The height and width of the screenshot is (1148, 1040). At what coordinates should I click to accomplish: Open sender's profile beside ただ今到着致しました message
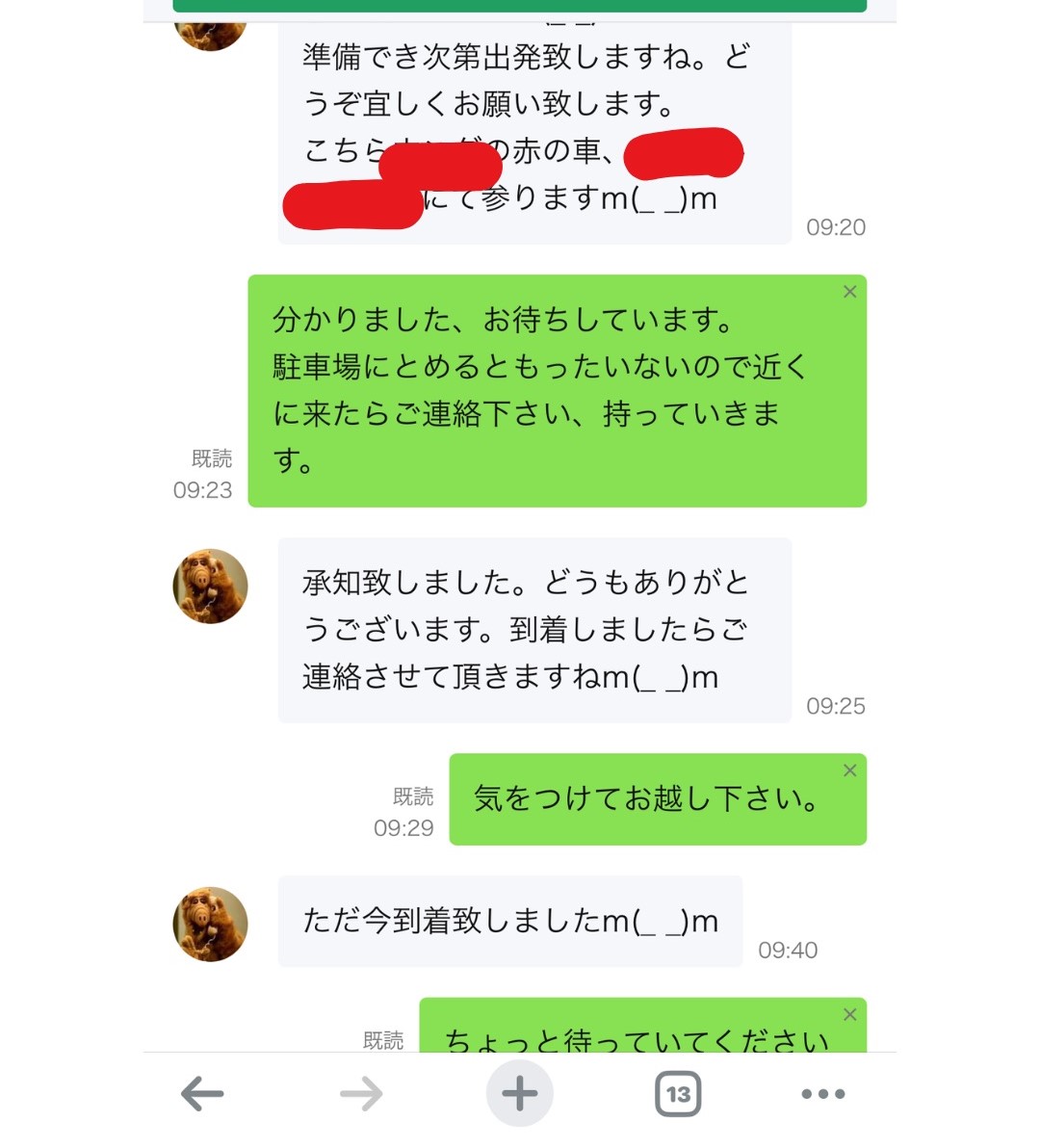pyautogui.click(x=210, y=925)
